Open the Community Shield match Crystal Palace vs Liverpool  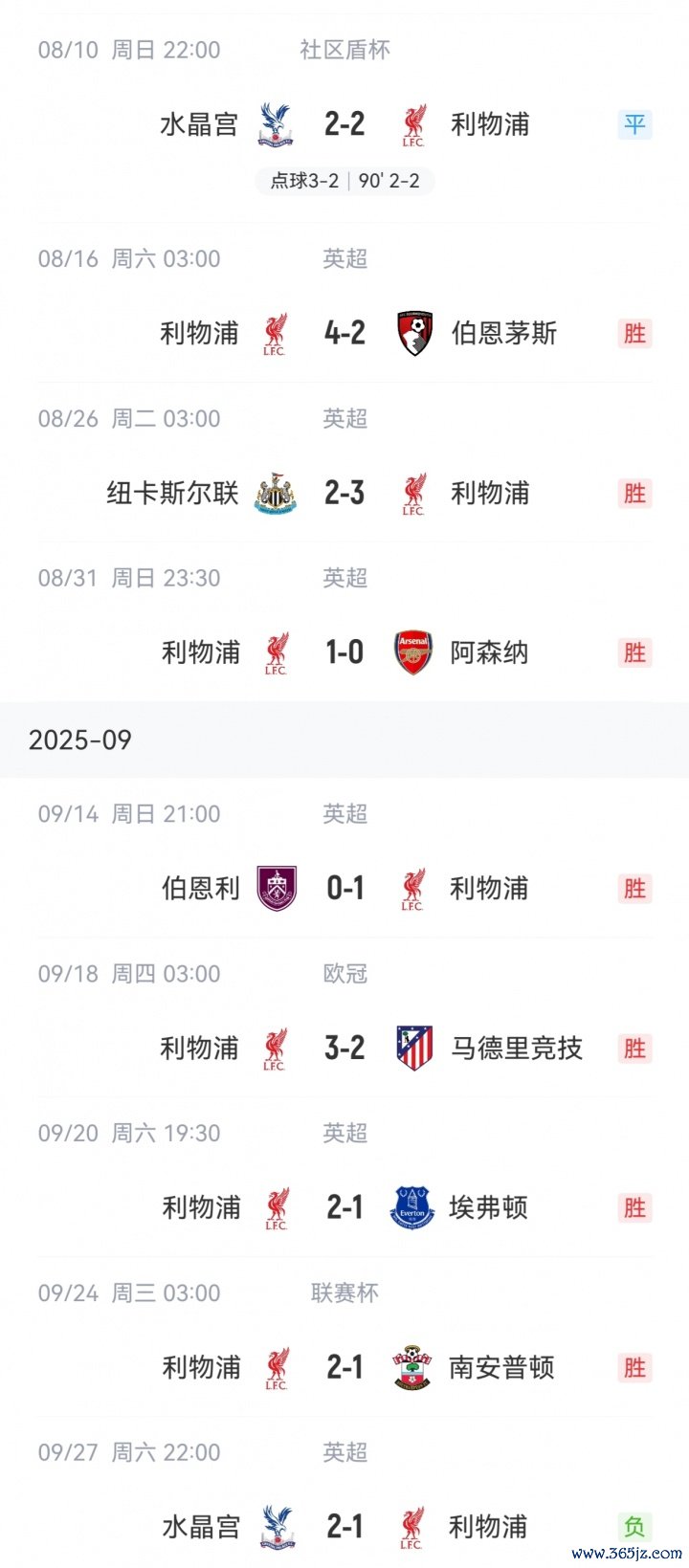coord(344,124)
